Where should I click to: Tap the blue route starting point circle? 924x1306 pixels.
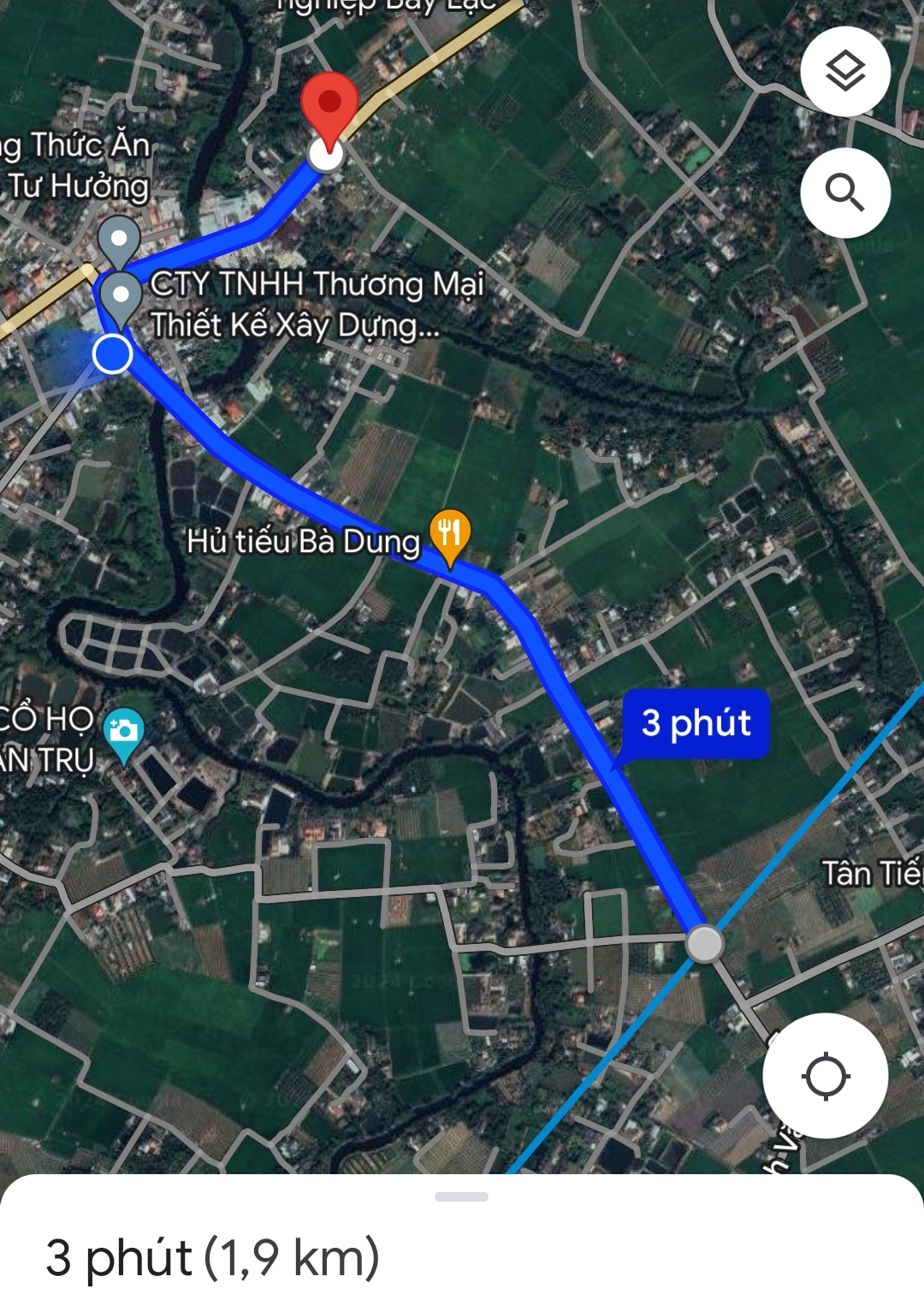pos(111,354)
